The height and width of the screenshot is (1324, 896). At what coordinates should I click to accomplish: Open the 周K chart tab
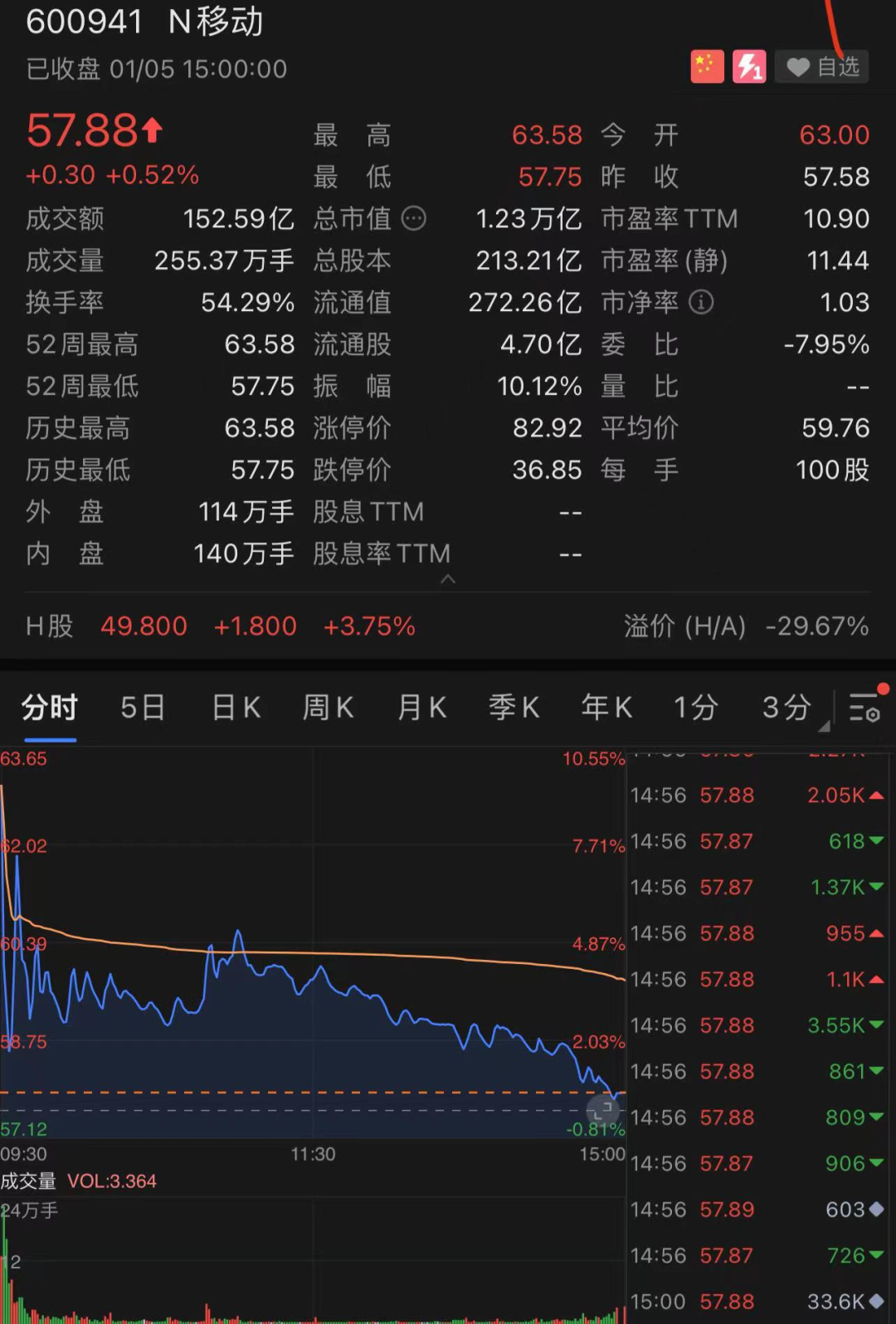[329, 708]
